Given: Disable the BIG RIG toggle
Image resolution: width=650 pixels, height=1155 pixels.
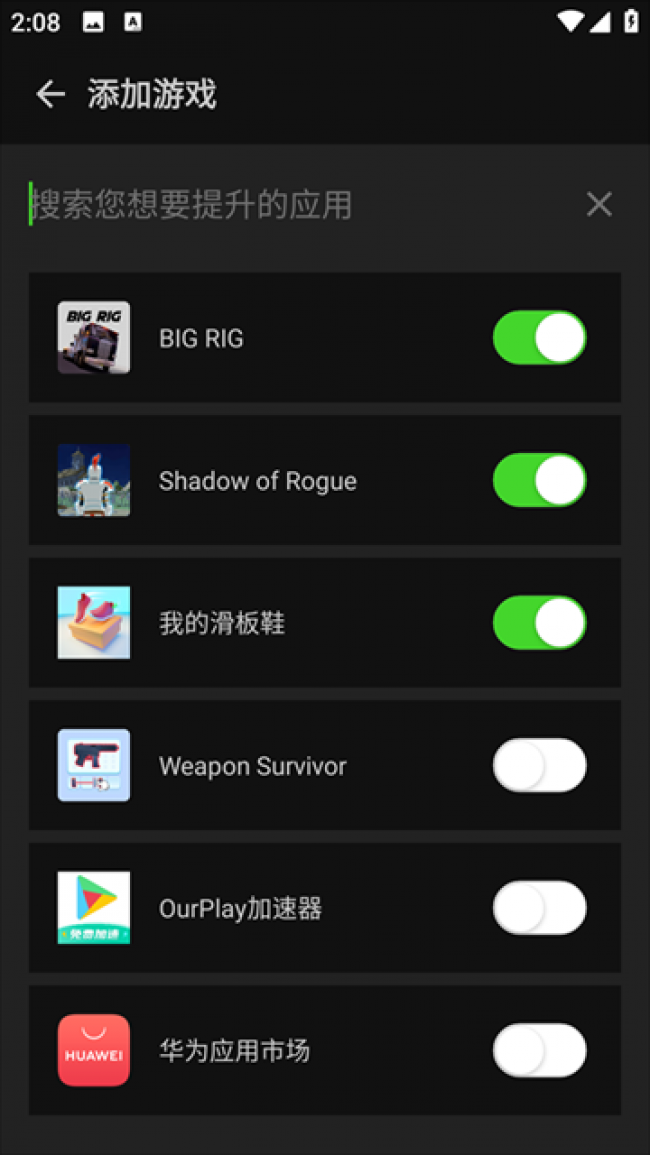Looking at the screenshot, I should coord(539,338).
